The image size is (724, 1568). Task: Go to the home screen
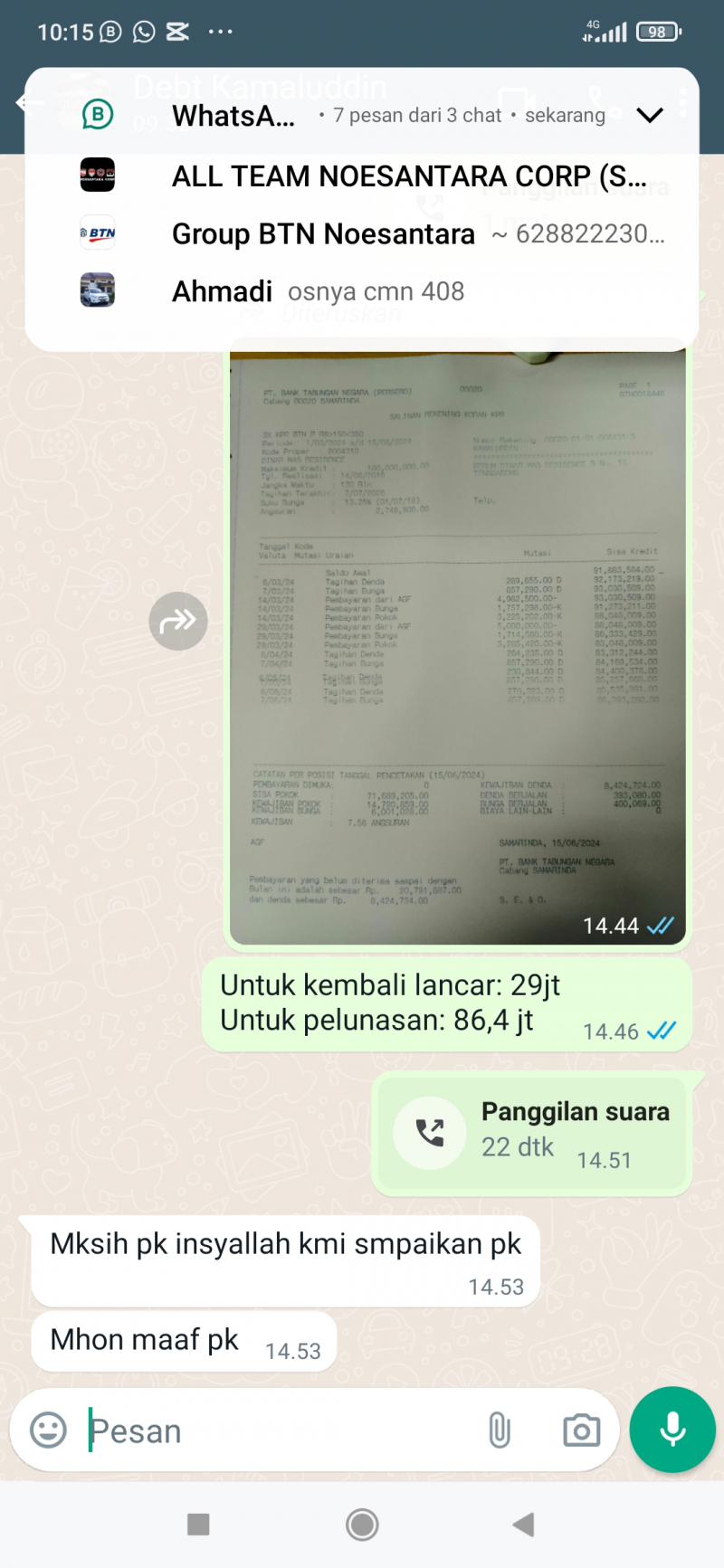(x=362, y=1525)
